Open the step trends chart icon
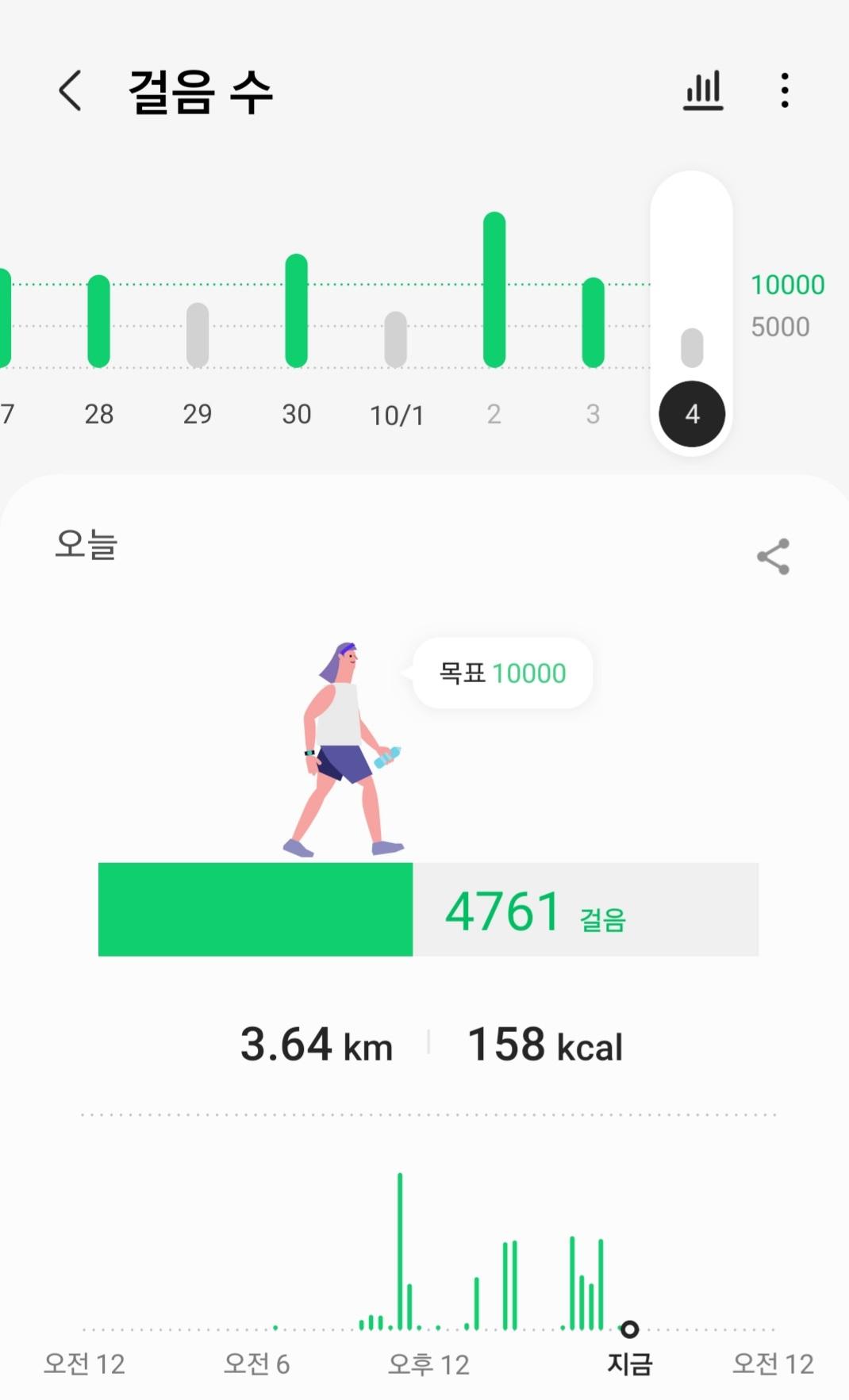The image size is (849, 1400). (703, 90)
